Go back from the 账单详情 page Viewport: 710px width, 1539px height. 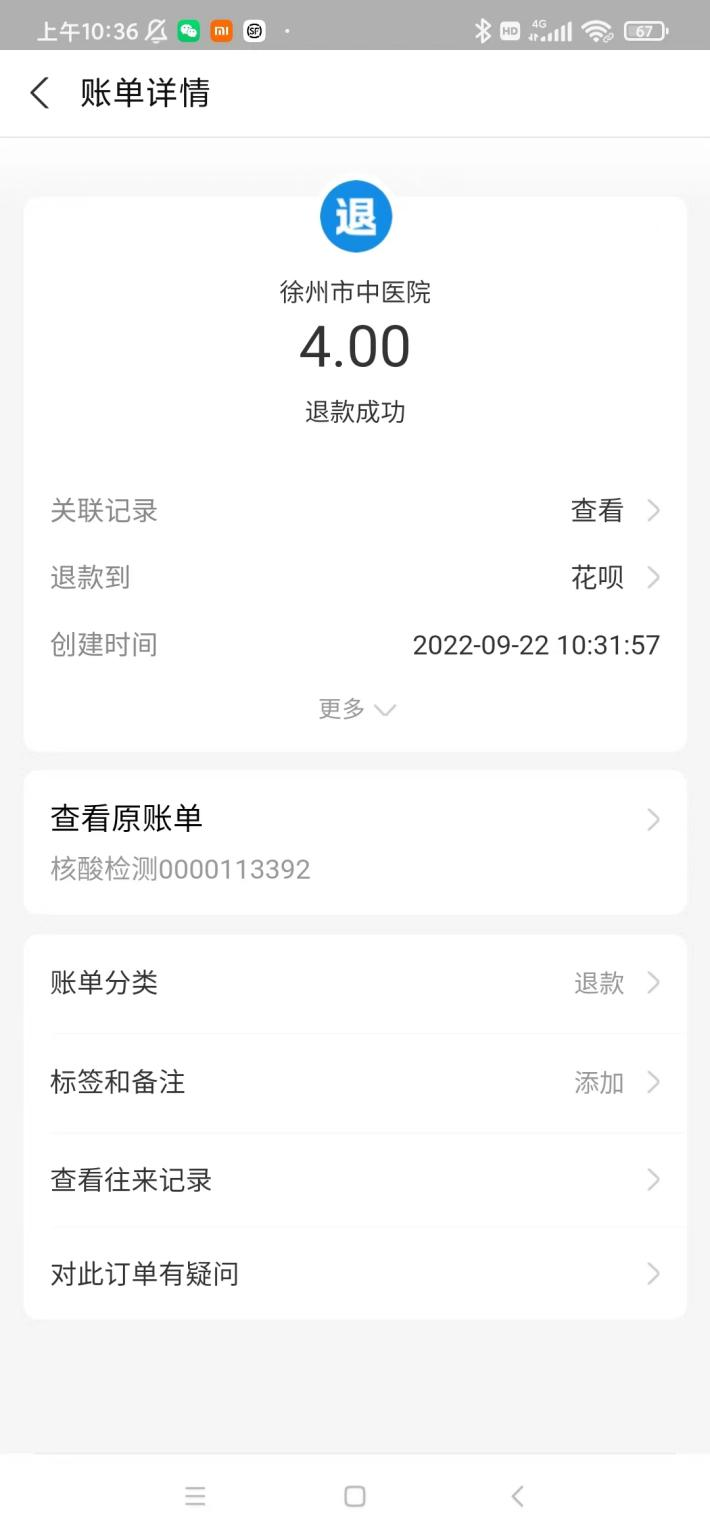coord(40,94)
